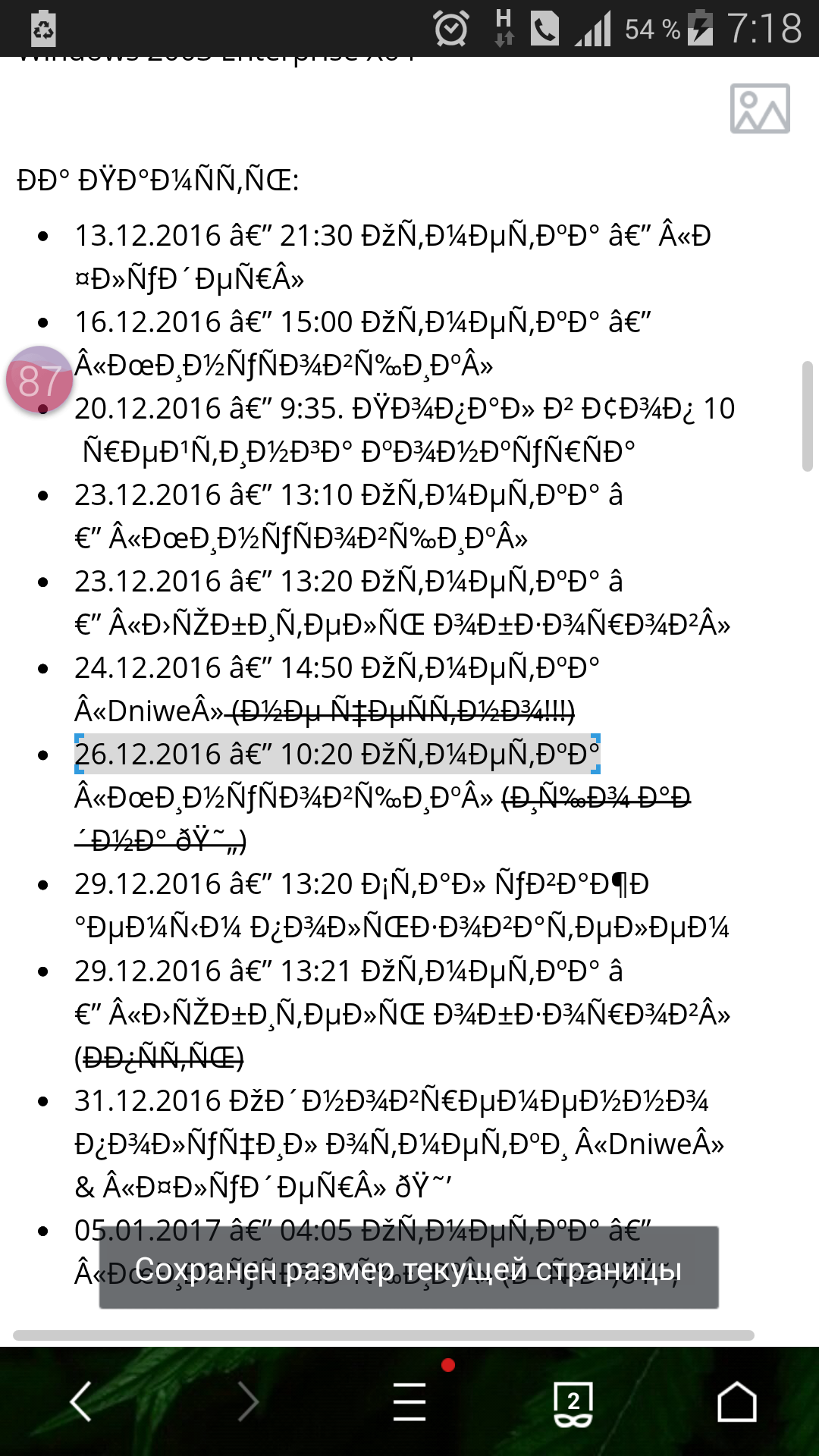
Task: Tap the image placeholder icon
Action: (x=760, y=108)
